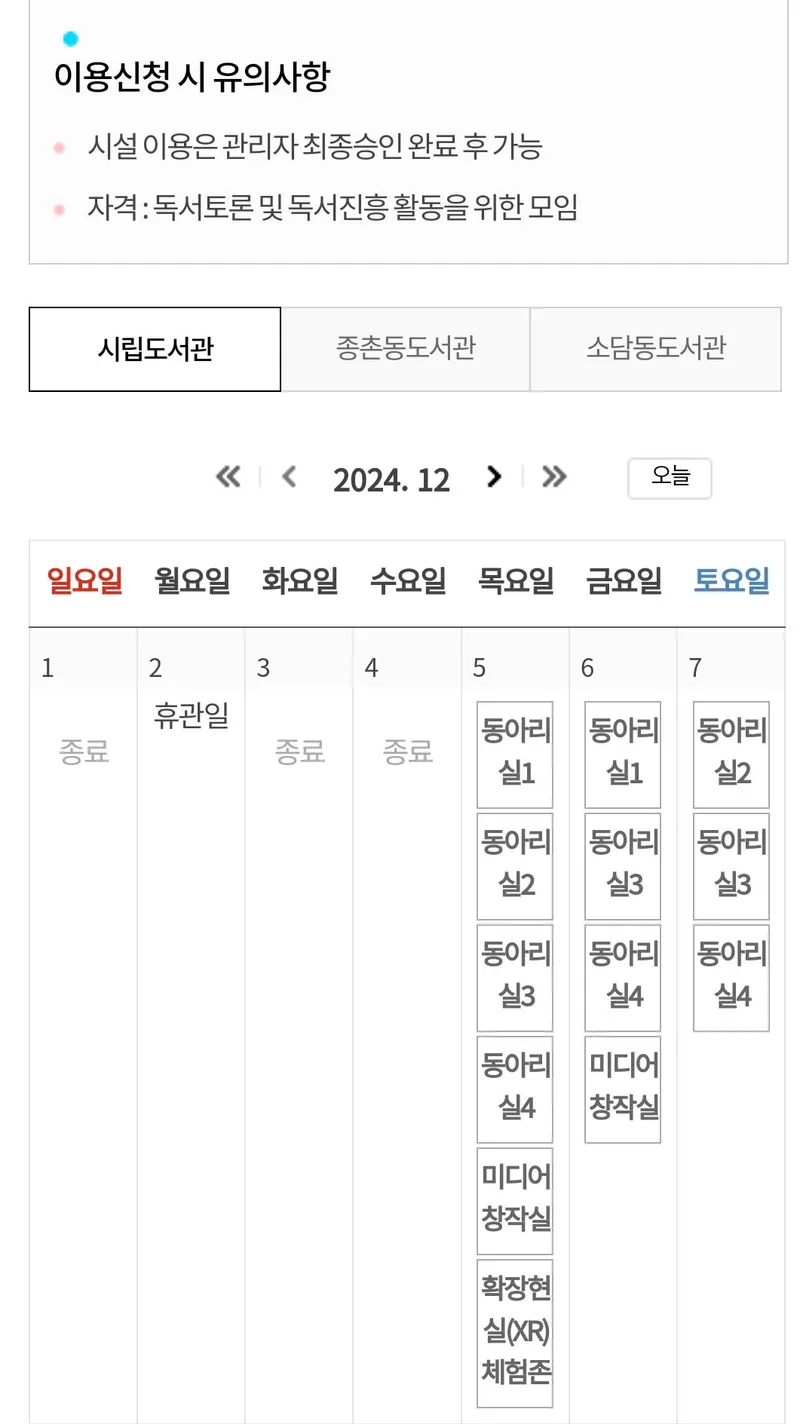Screen dimensions: 800x1424
Task: Switch to the 시립도서관 tab
Action: coord(155,349)
